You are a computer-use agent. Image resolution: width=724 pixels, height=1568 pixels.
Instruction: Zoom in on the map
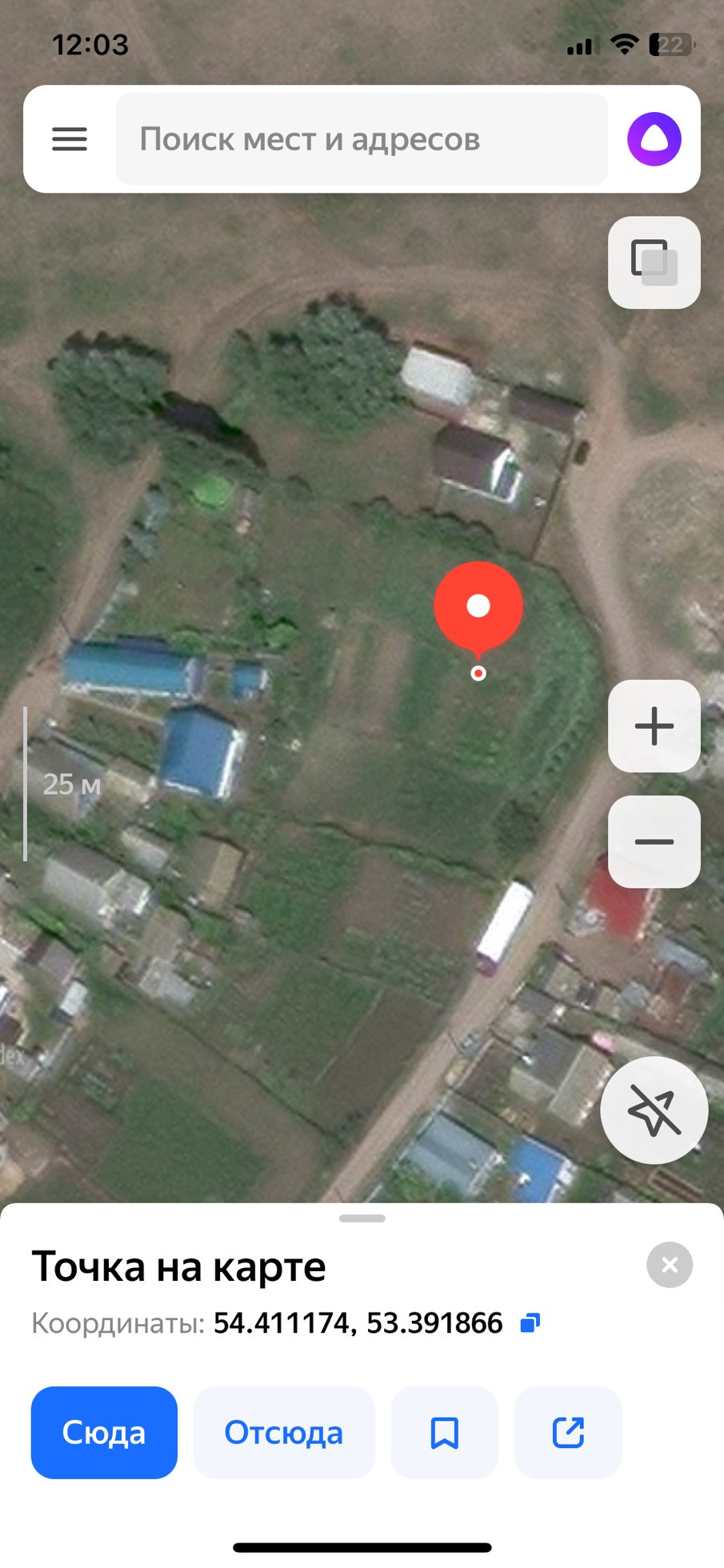tap(654, 726)
